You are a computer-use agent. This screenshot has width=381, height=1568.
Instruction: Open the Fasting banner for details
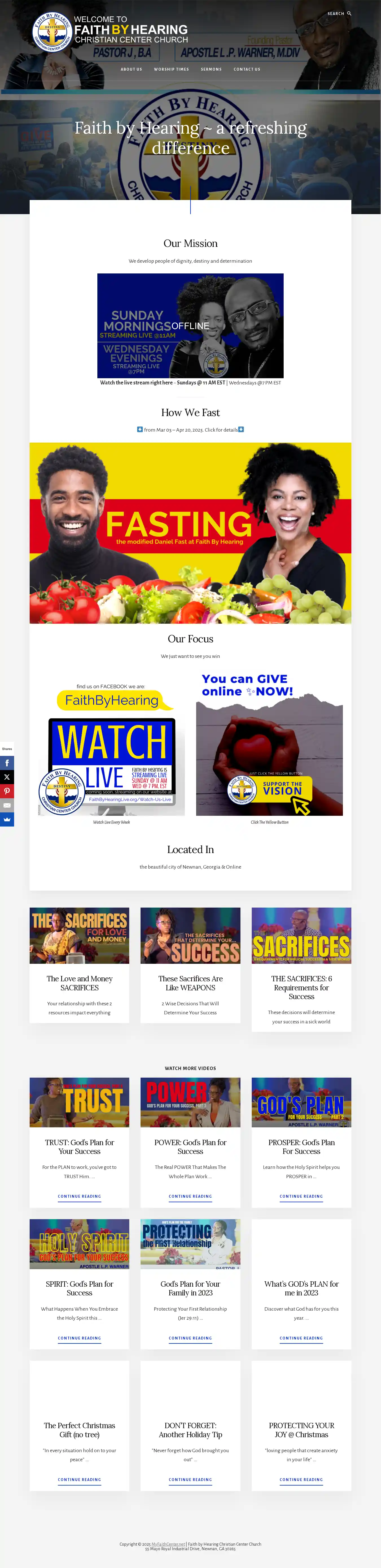pos(190,533)
